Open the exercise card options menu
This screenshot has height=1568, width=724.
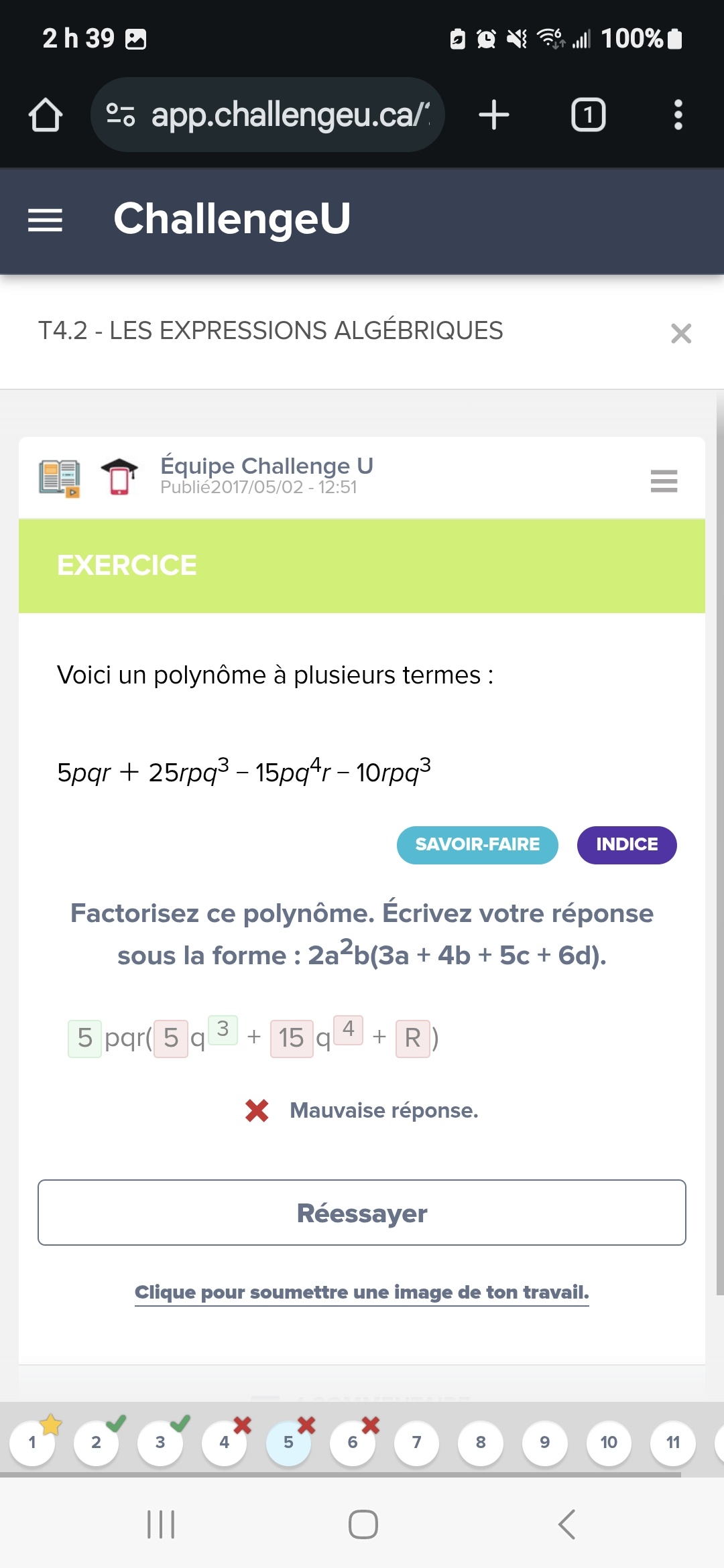tap(664, 480)
